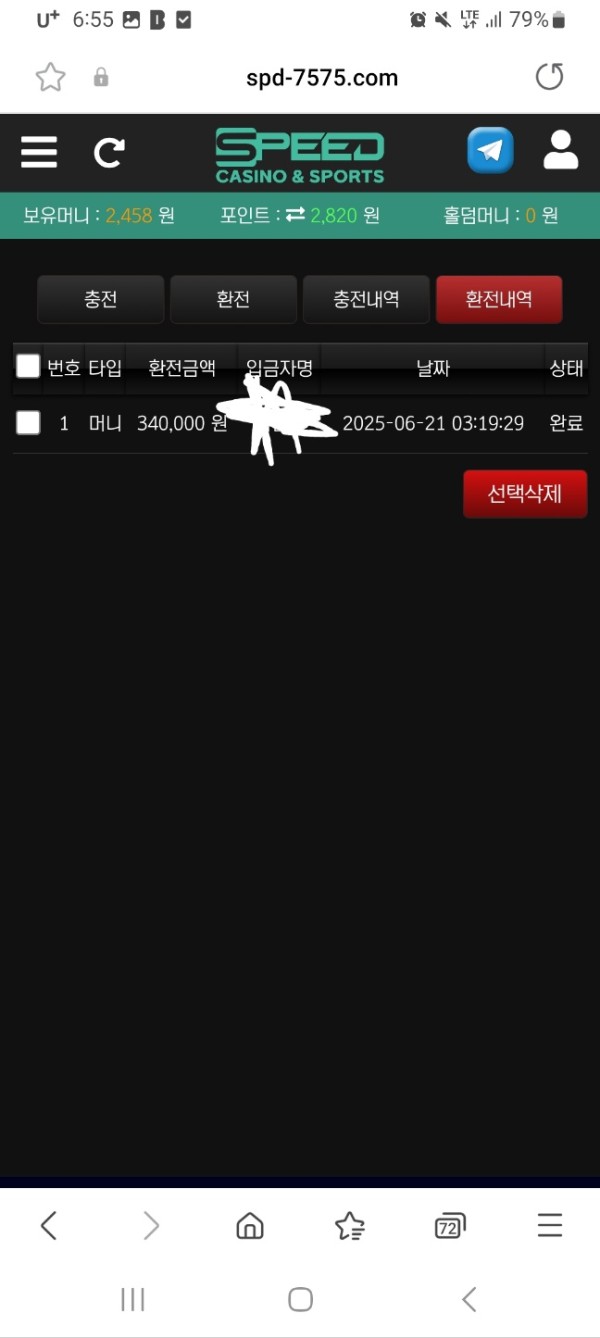Switch to the 환전 tab
This screenshot has height=1338, width=600.
[x=233, y=299]
